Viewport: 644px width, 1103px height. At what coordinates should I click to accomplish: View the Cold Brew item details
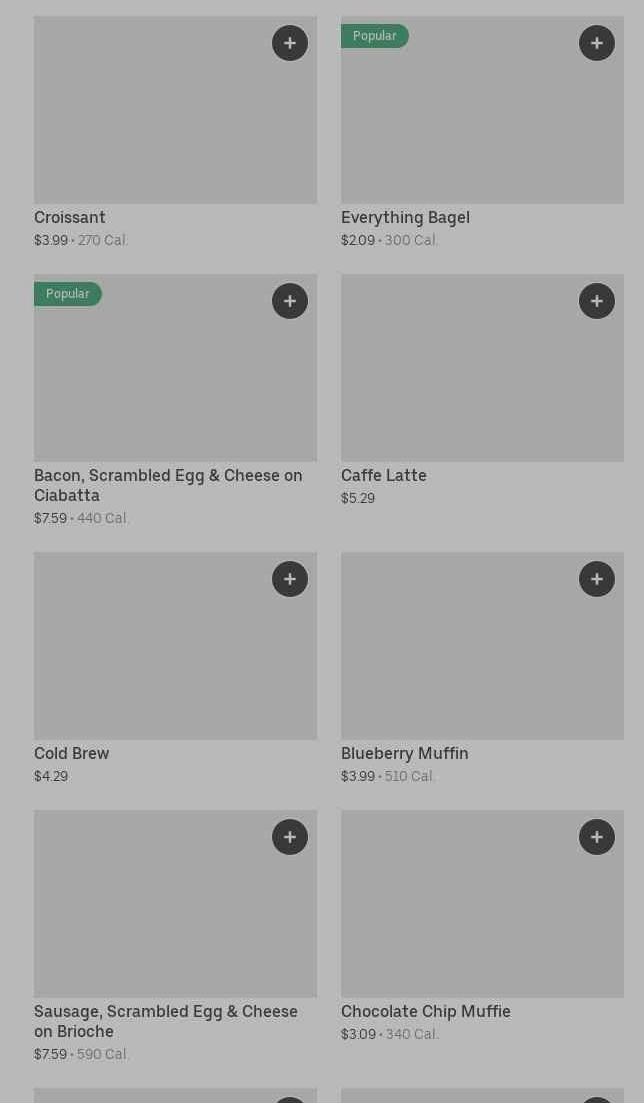point(175,668)
